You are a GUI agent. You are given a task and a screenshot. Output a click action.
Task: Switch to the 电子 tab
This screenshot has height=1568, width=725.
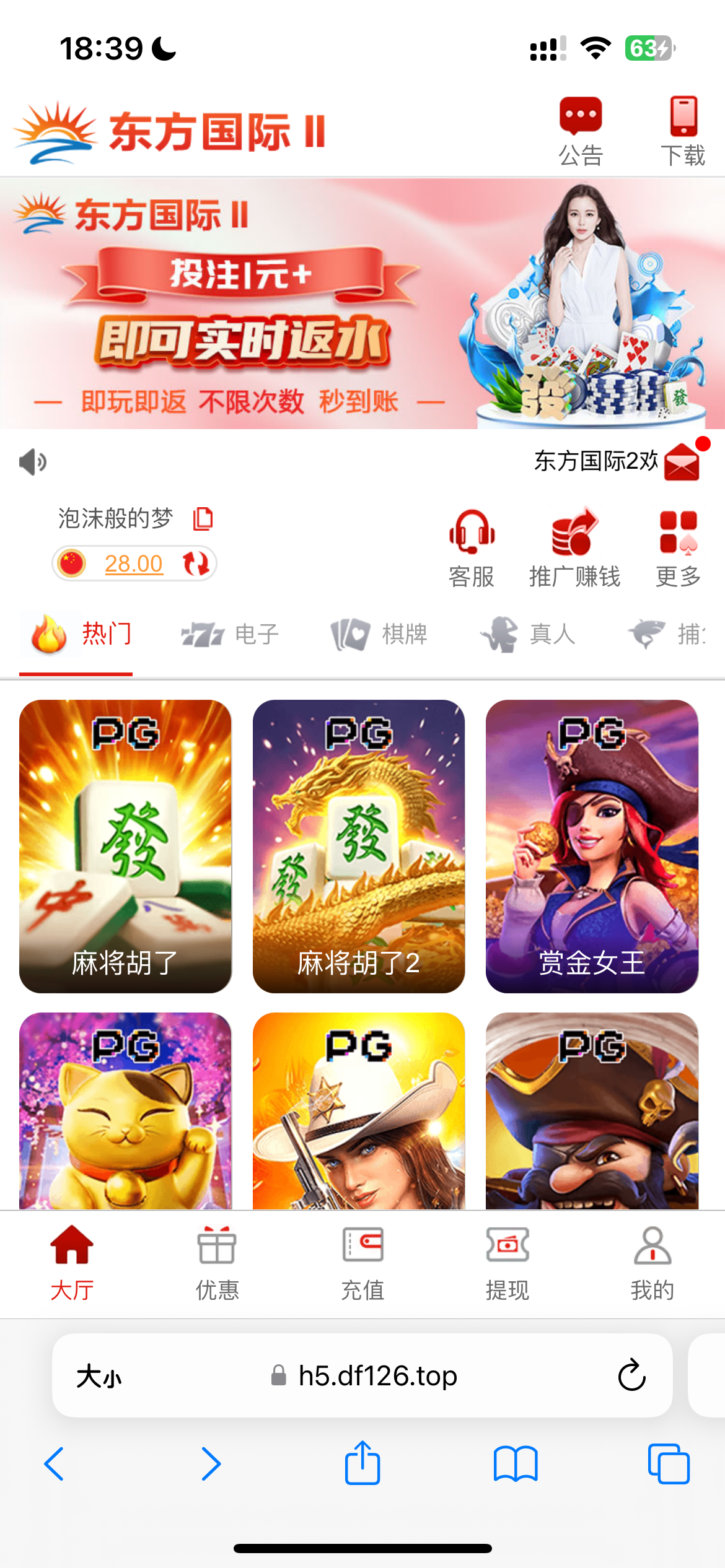tap(231, 635)
